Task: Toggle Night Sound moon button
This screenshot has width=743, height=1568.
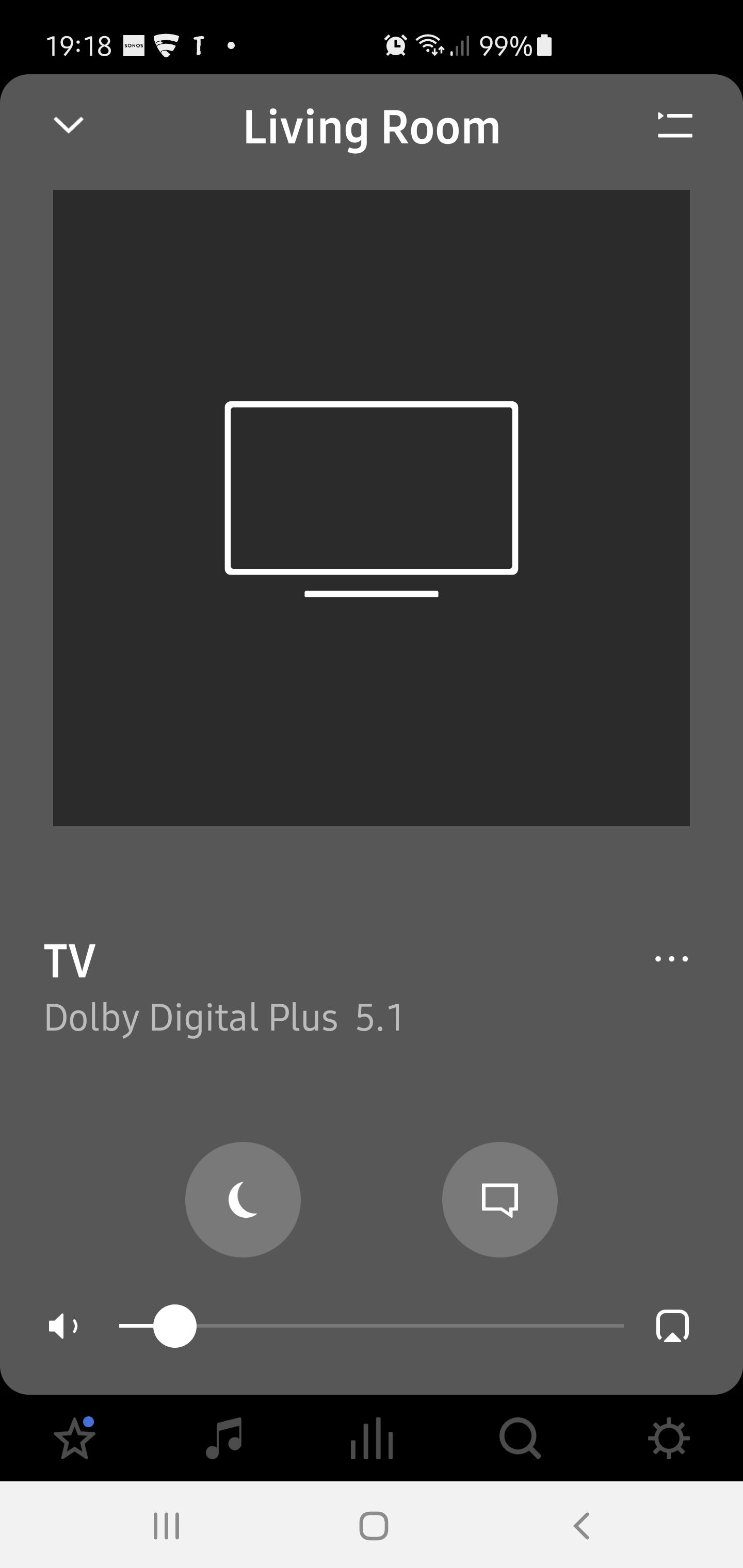Action: 243,1199
